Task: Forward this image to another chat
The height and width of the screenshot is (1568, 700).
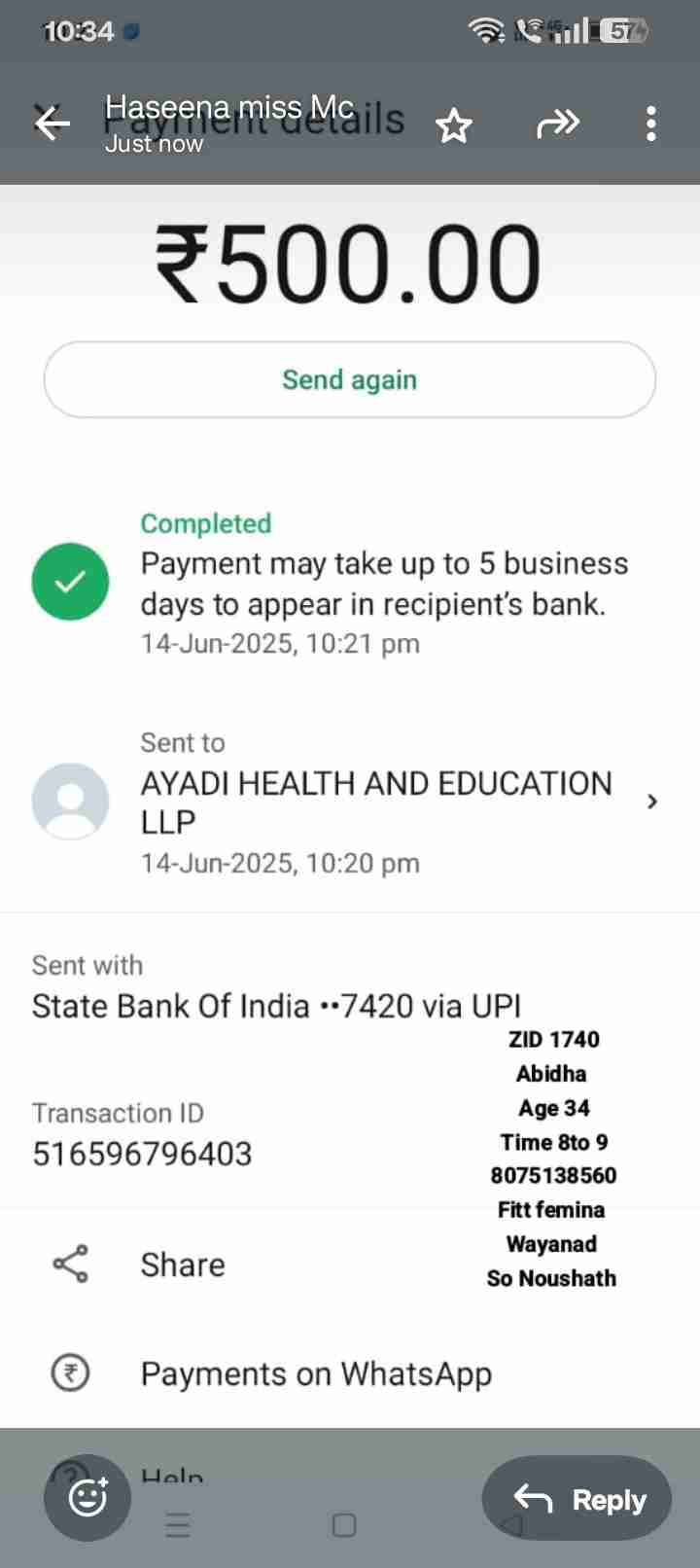Action: click(558, 124)
